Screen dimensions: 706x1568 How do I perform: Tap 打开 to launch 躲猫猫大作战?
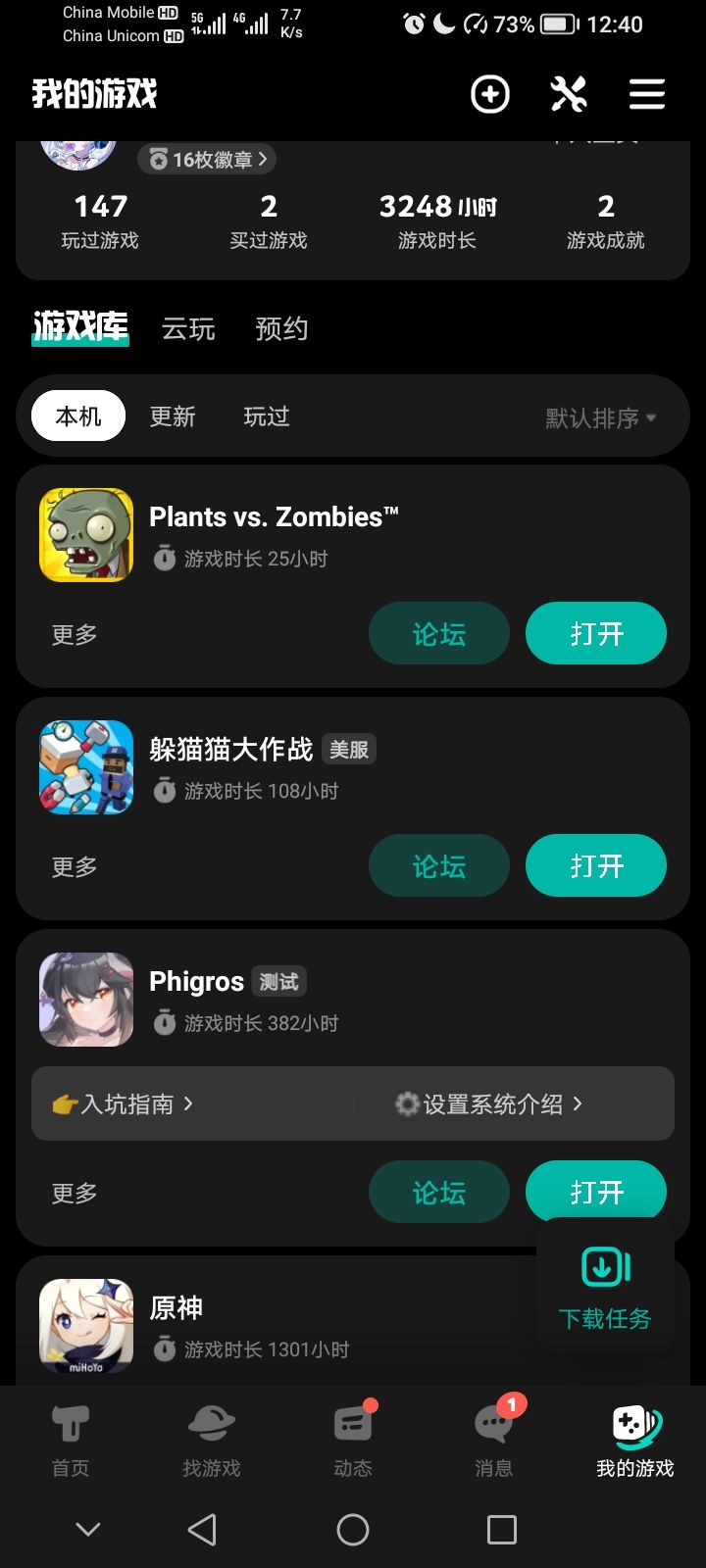595,865
